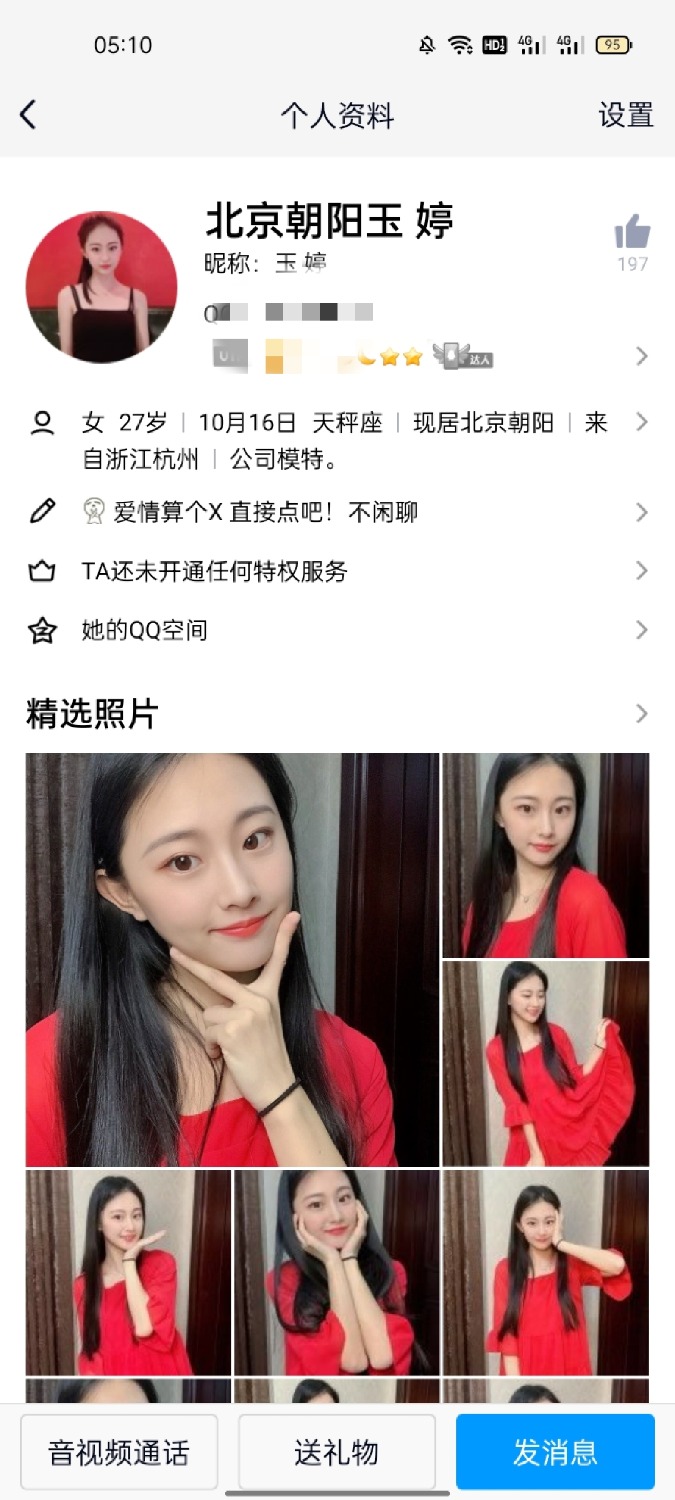675x1500 pixels.
Task: Tap 发消息 to send a message
Action: click(555, 1452)
